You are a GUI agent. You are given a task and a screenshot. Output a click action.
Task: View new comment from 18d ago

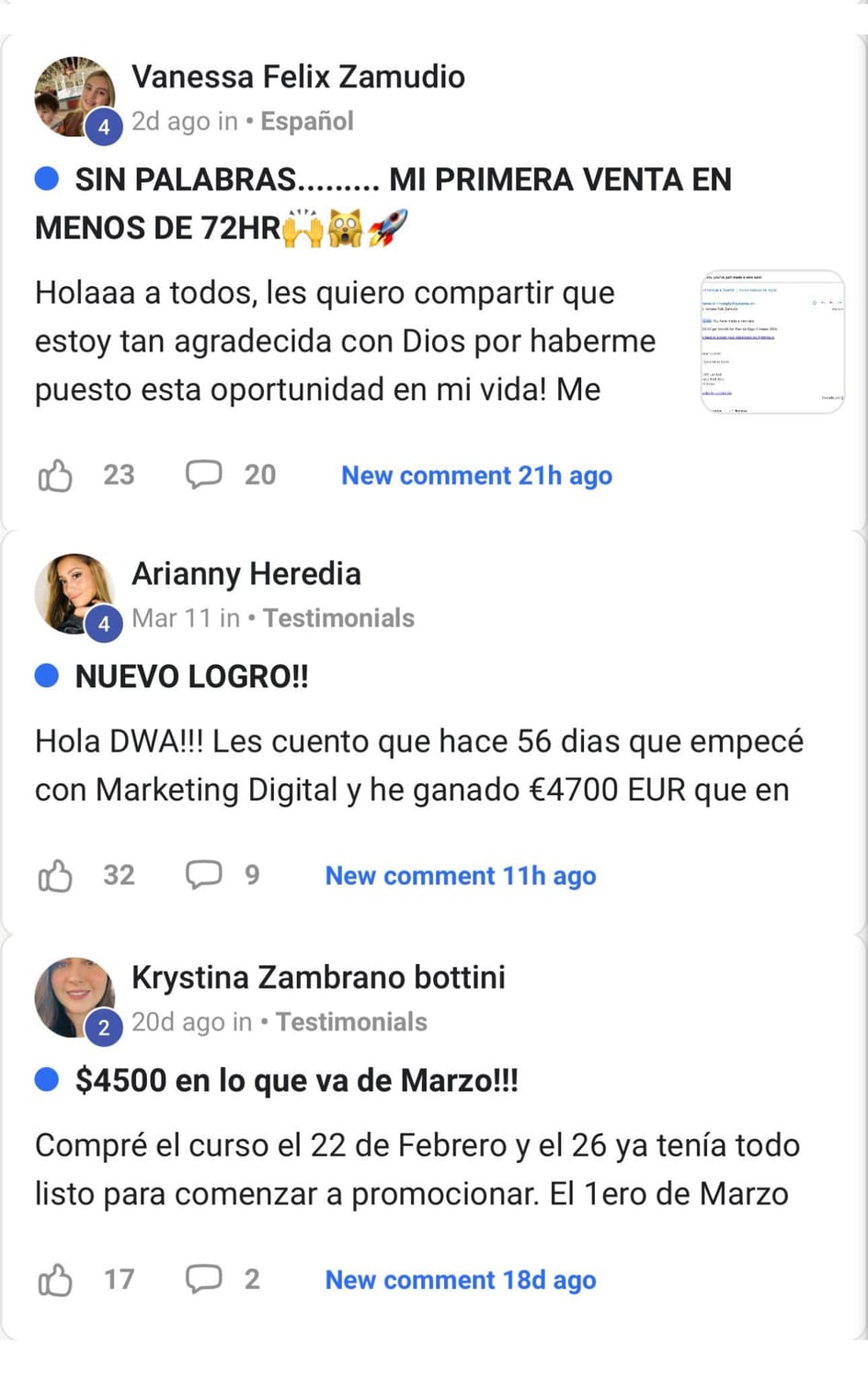460,1280
